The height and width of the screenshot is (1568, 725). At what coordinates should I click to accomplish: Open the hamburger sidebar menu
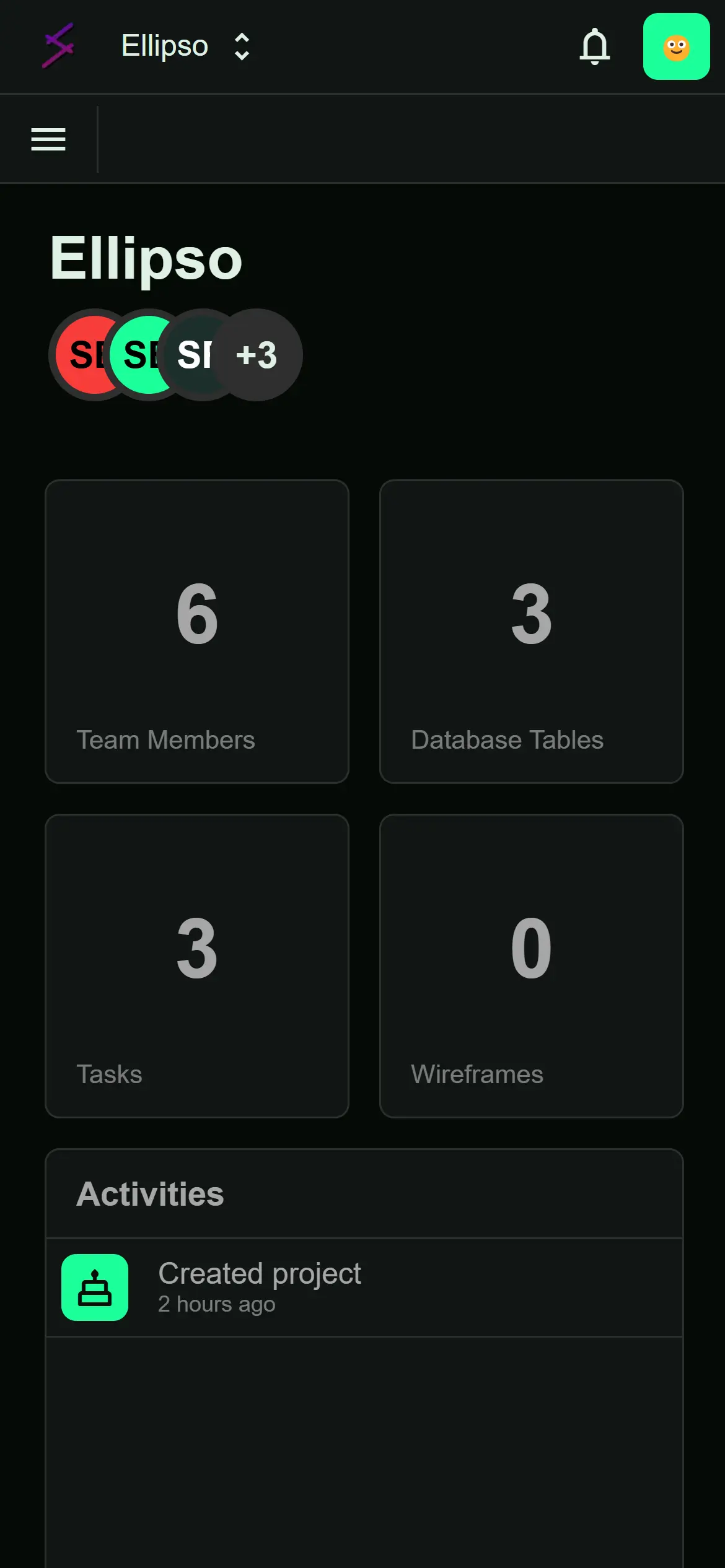point(48,139)
